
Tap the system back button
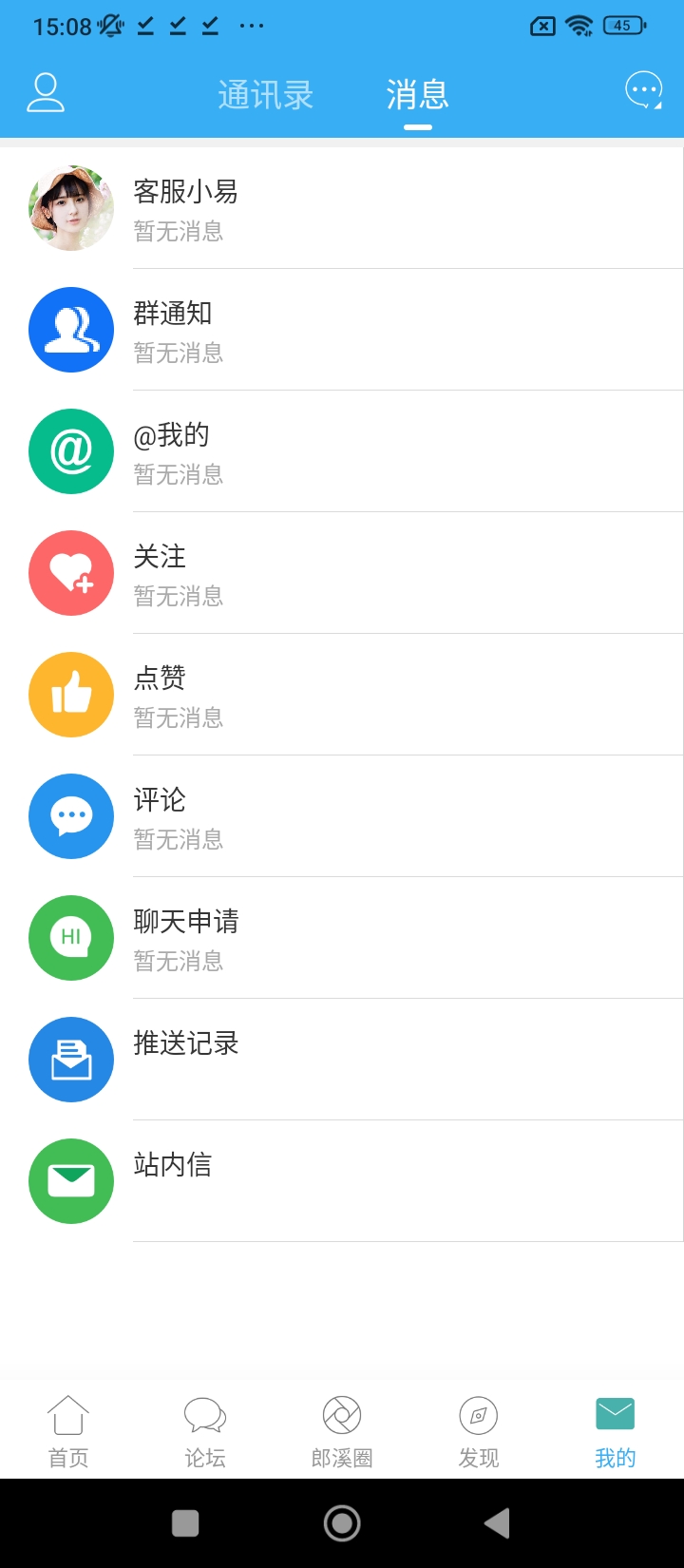[497, 1523]
